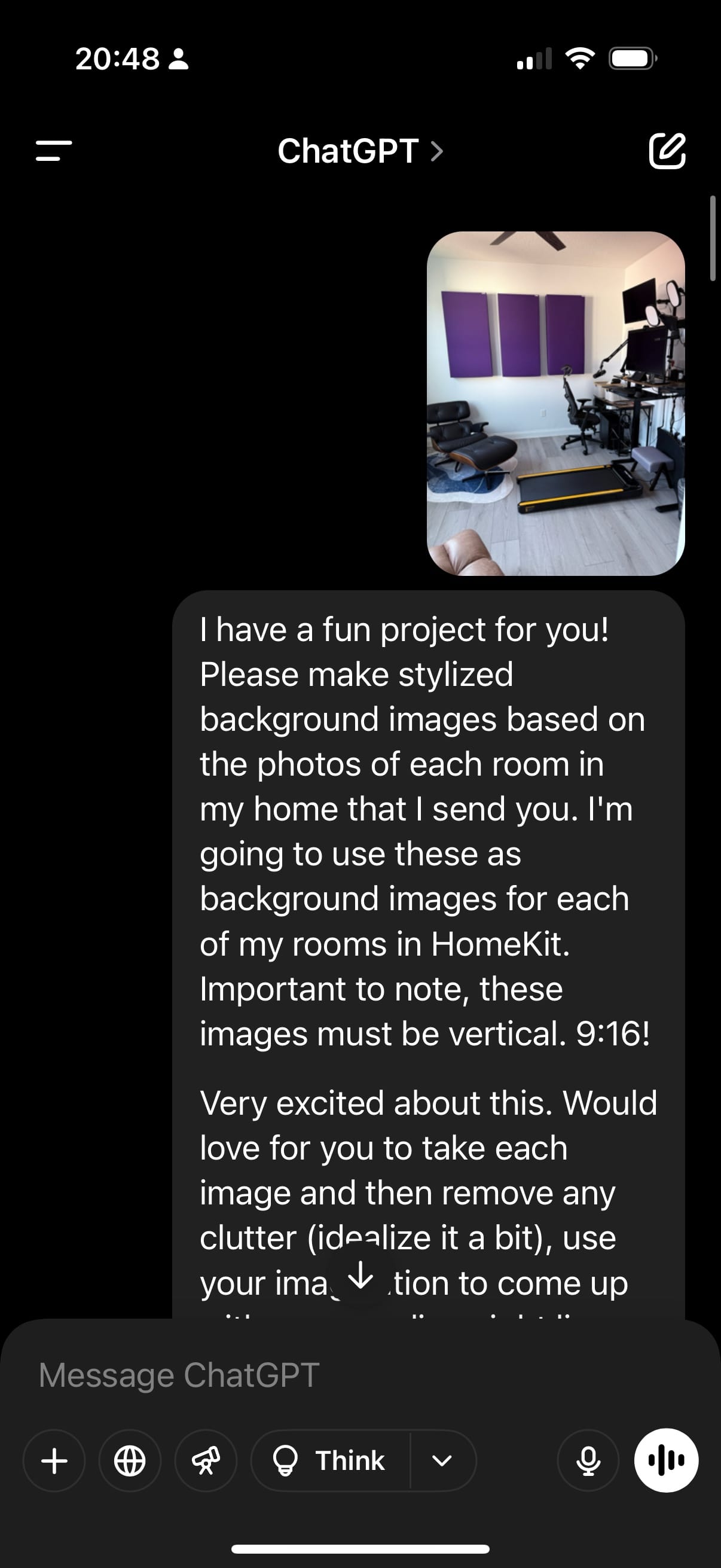Image resolution: width=721 pixels, height=1568 pixels.
Task: Dictate with the microphone
Action: pyautogui.click(x=588, y=1460)
